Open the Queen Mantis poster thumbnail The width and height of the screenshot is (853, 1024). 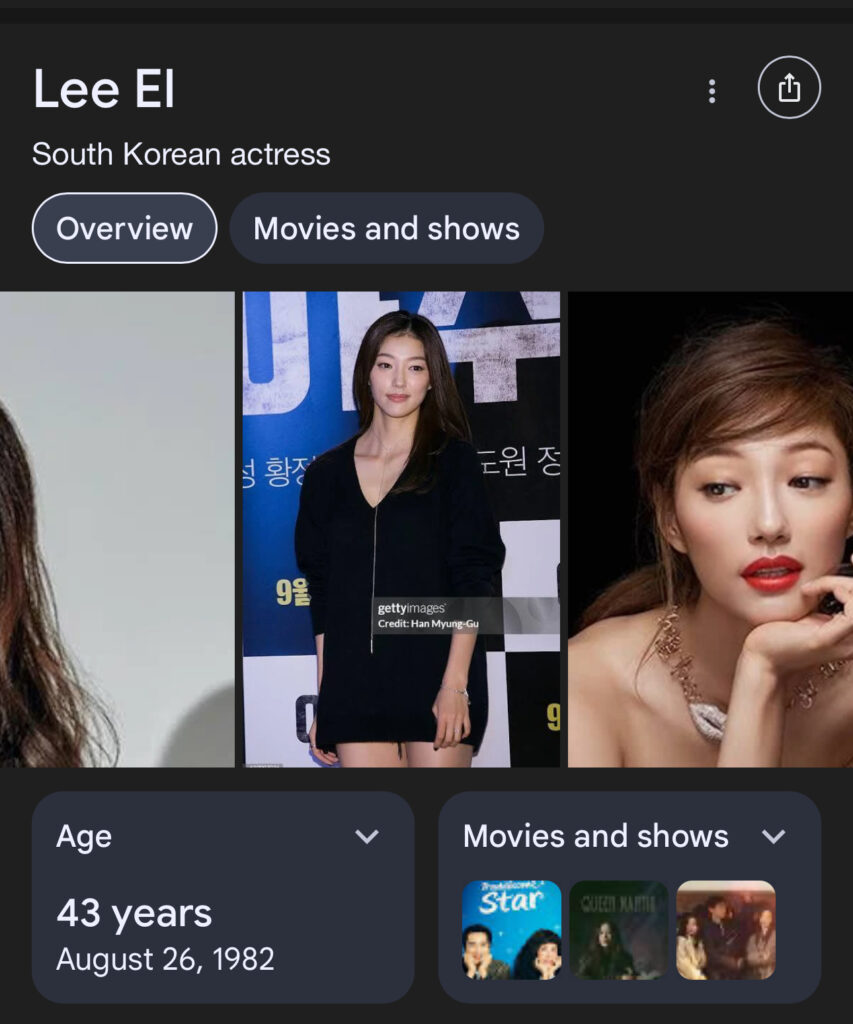tap(619, 929)
